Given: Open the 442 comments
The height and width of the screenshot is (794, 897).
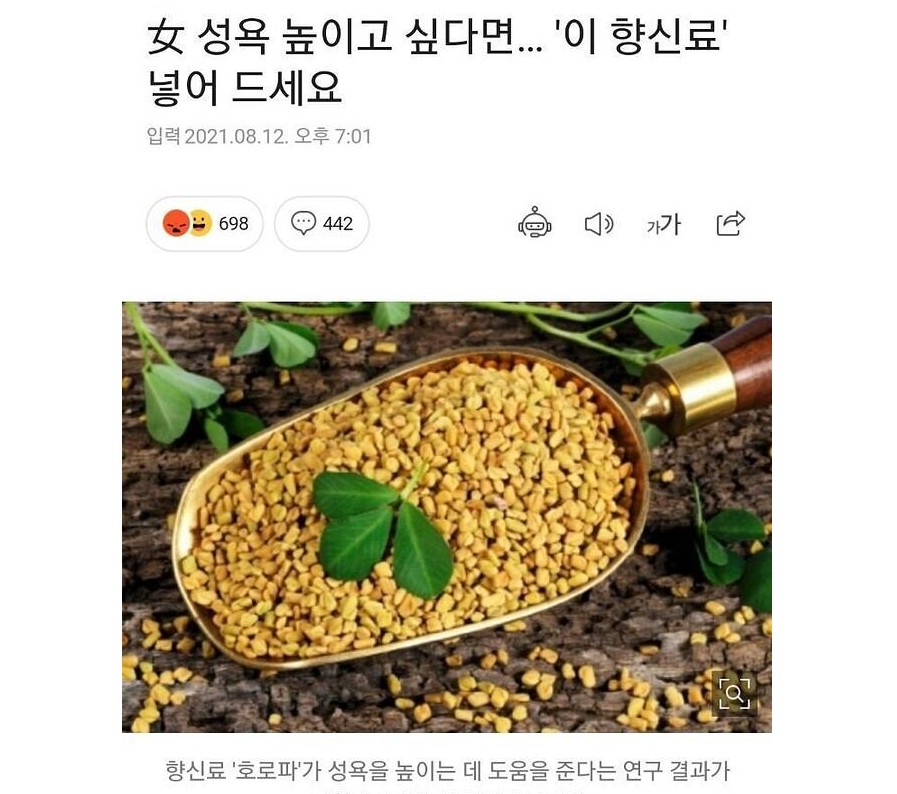Looking at the screenshot, I should coord(321,224).
